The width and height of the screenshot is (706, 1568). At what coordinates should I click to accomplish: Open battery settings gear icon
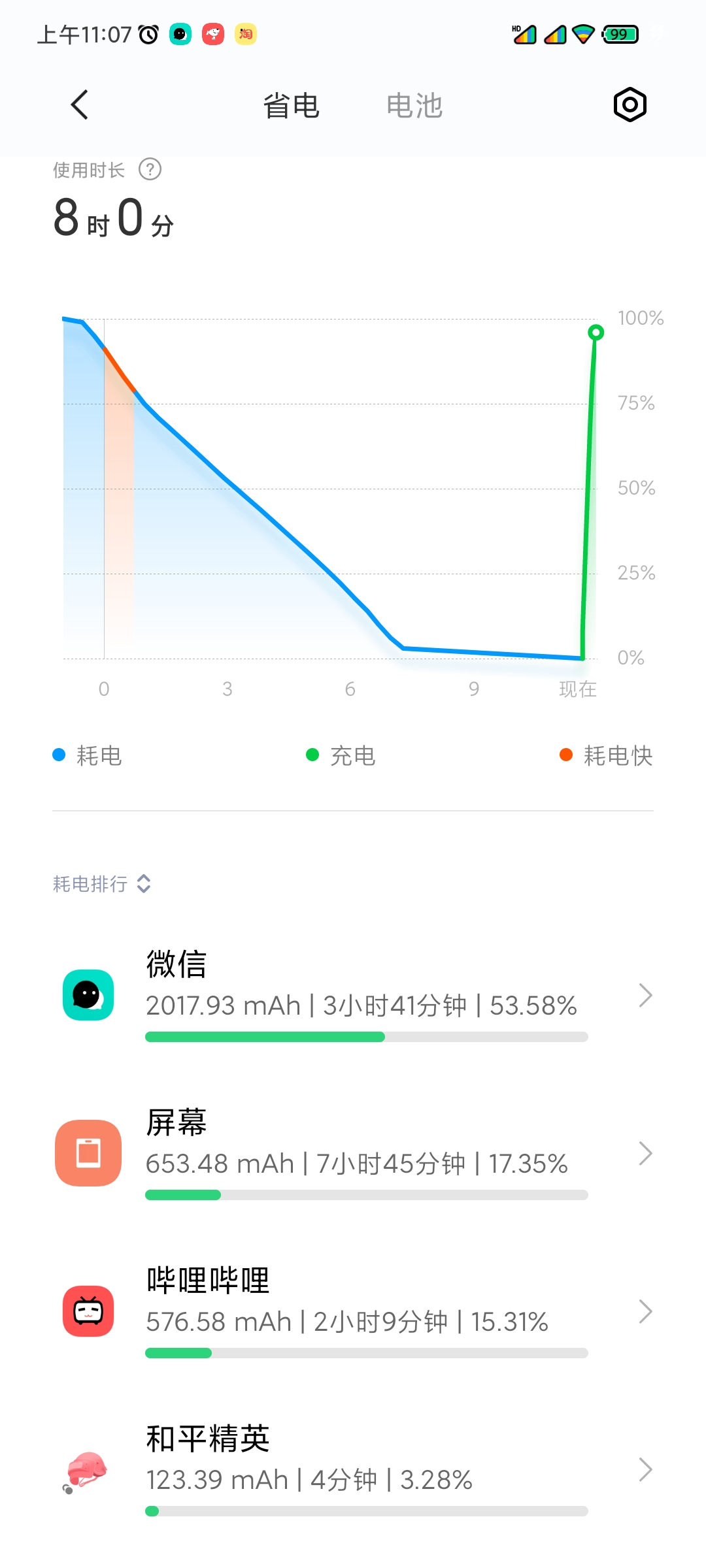pyautogui.click(x=630, y=105)
